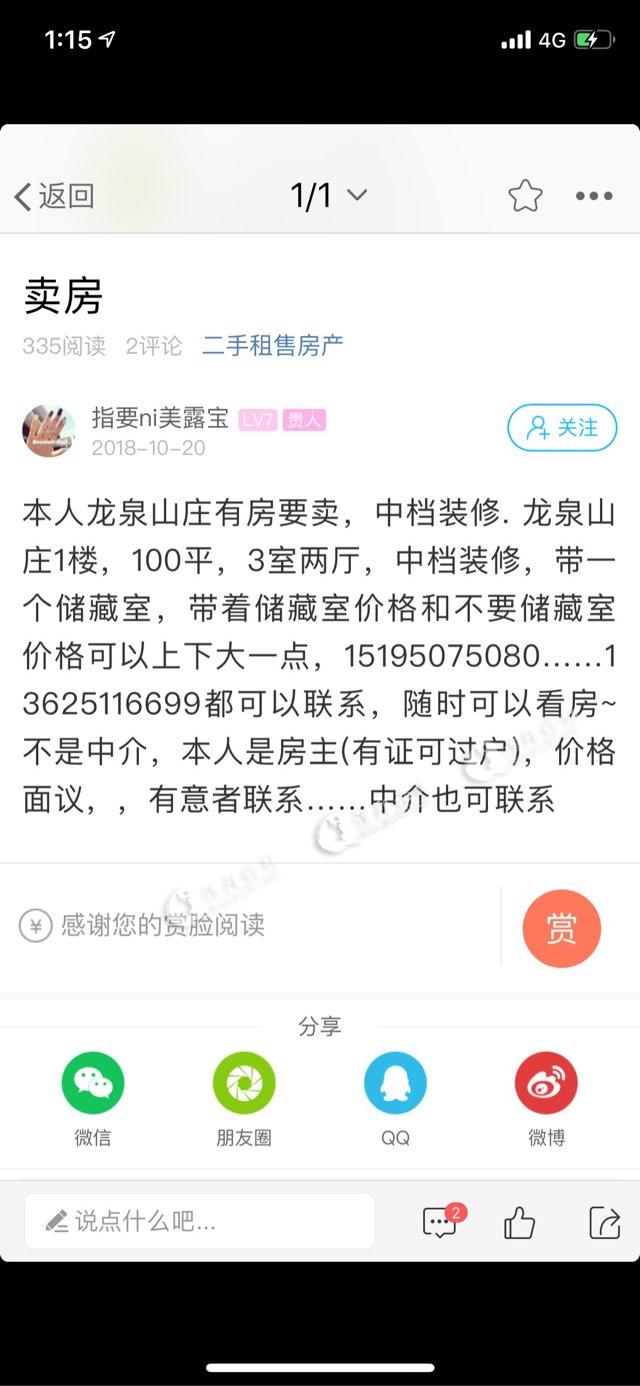The height and width of the screenshot is (1386, 640).
Task: Like the post with thumbs-up icon
Action: coord(519,1222)
